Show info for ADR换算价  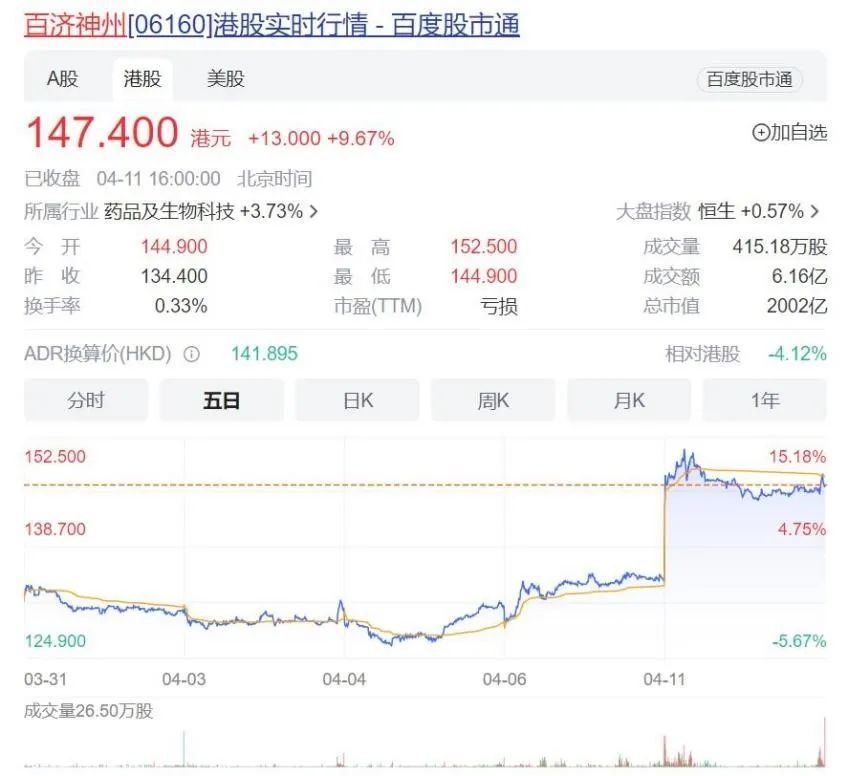(x=192, y=354)
